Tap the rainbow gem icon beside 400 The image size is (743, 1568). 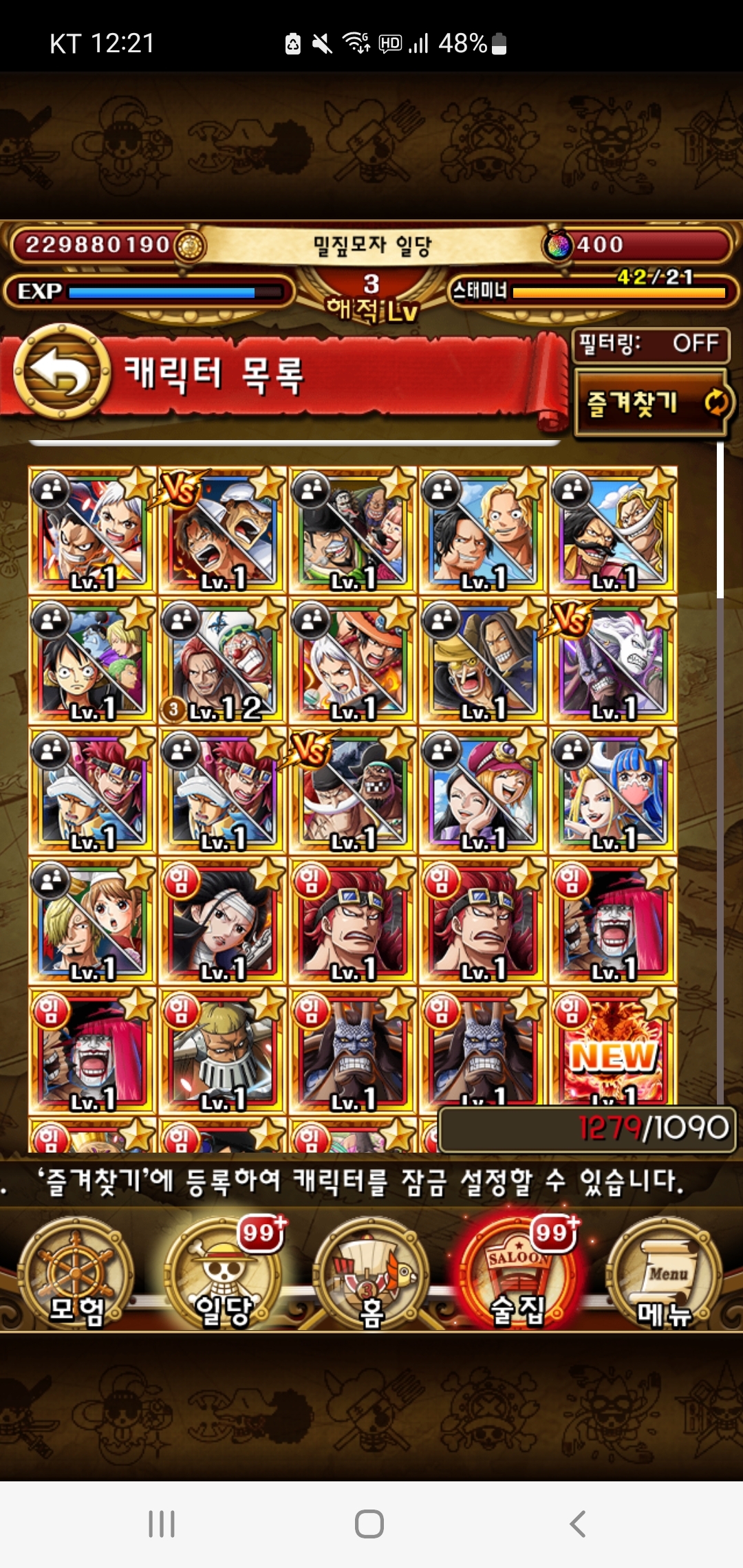click(x=559, y=245)
